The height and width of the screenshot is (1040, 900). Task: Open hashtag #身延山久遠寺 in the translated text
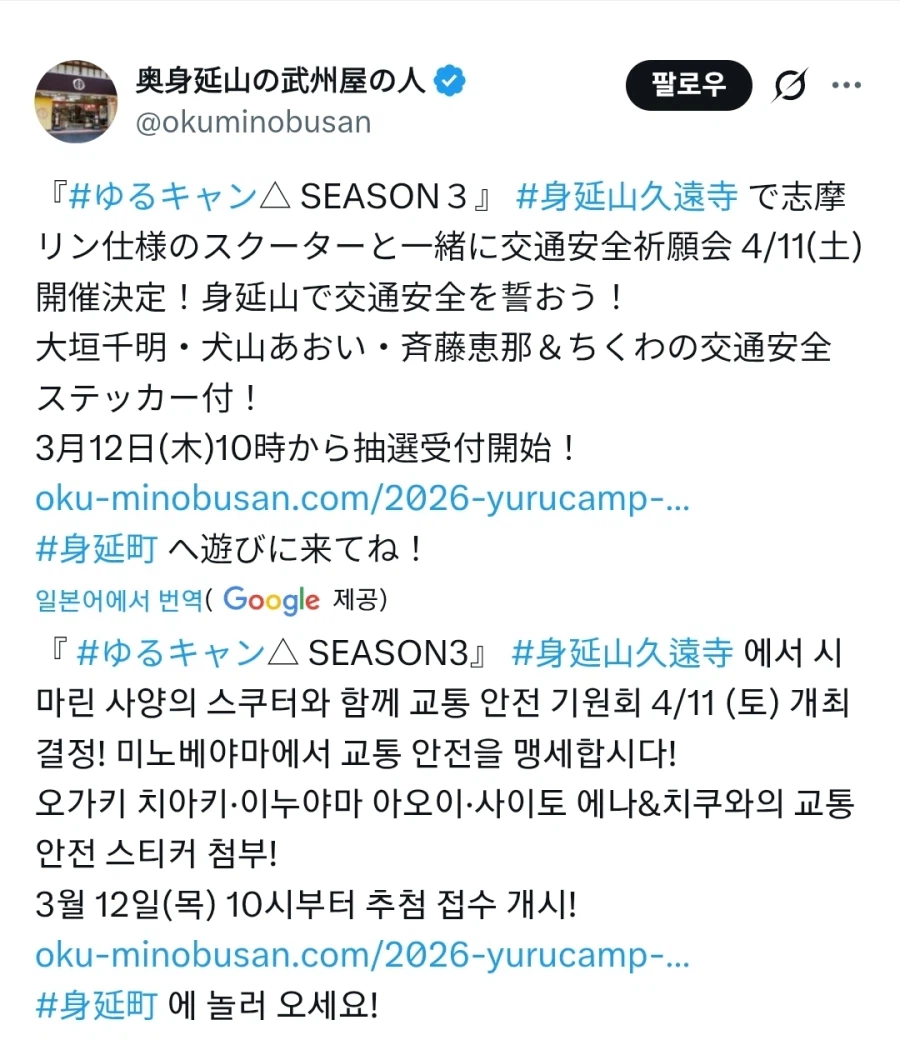point(623,653)
